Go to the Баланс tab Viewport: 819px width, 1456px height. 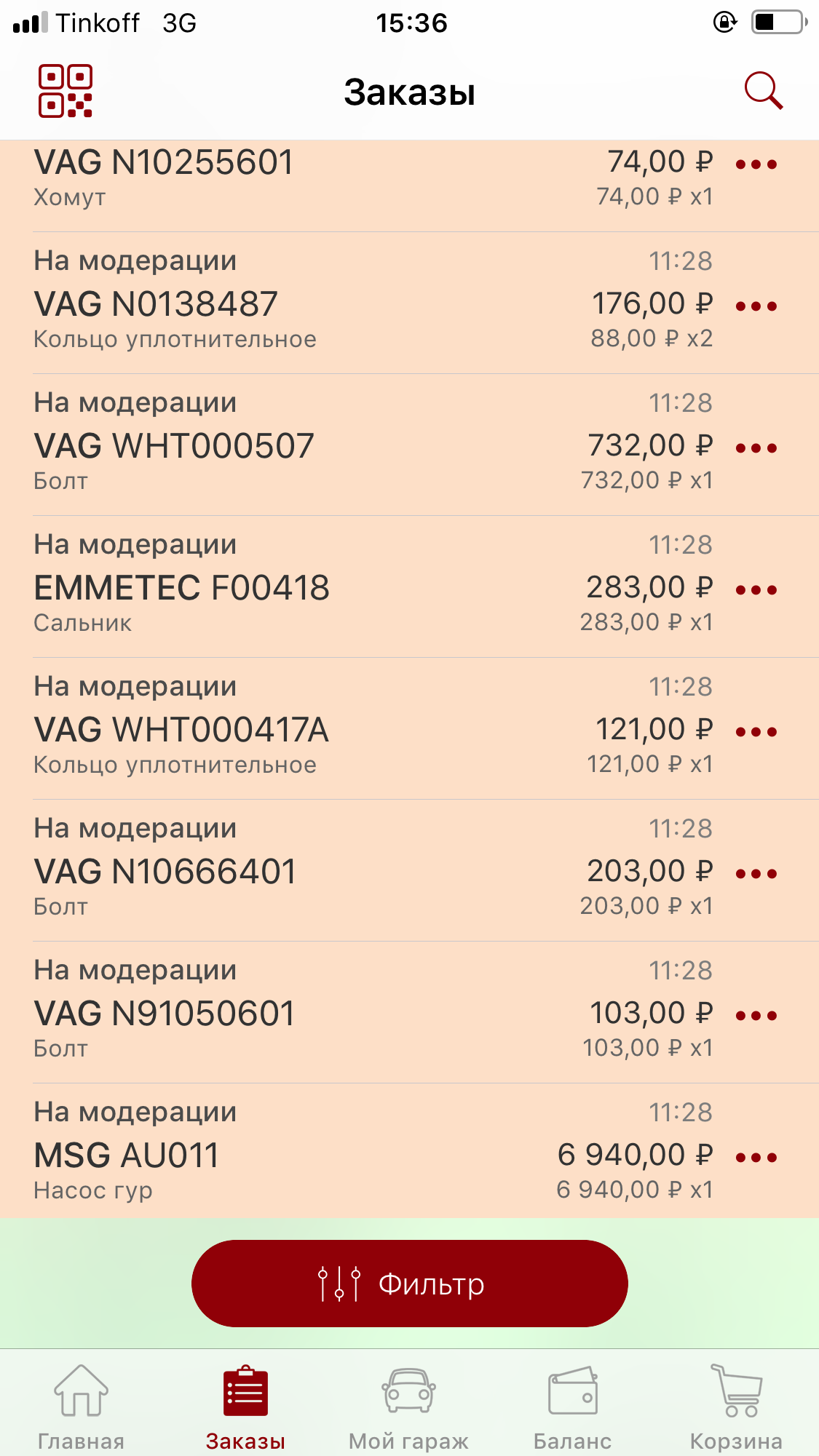(572, 1409)
